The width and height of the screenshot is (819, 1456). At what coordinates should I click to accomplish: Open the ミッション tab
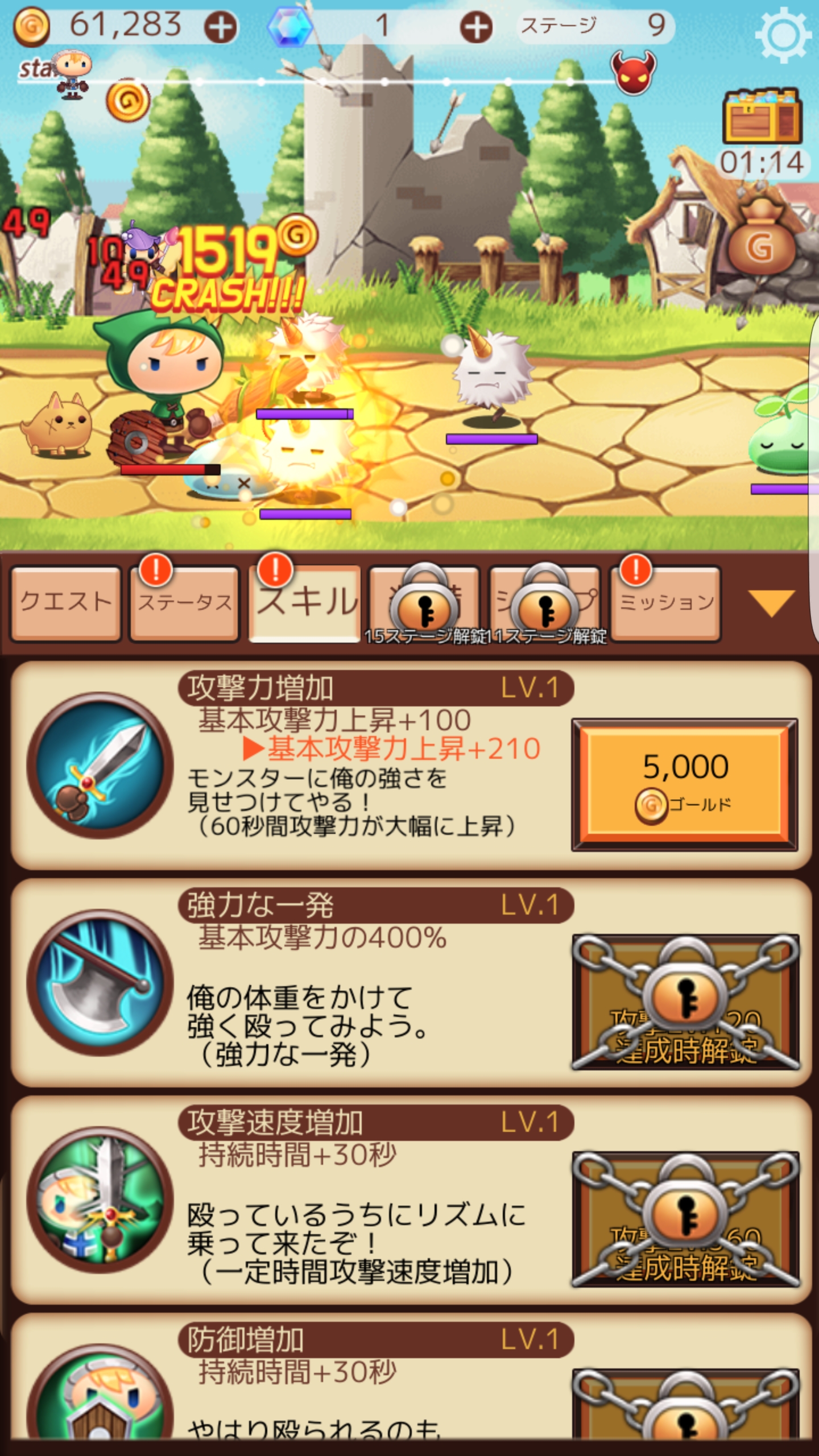point(666,603)
